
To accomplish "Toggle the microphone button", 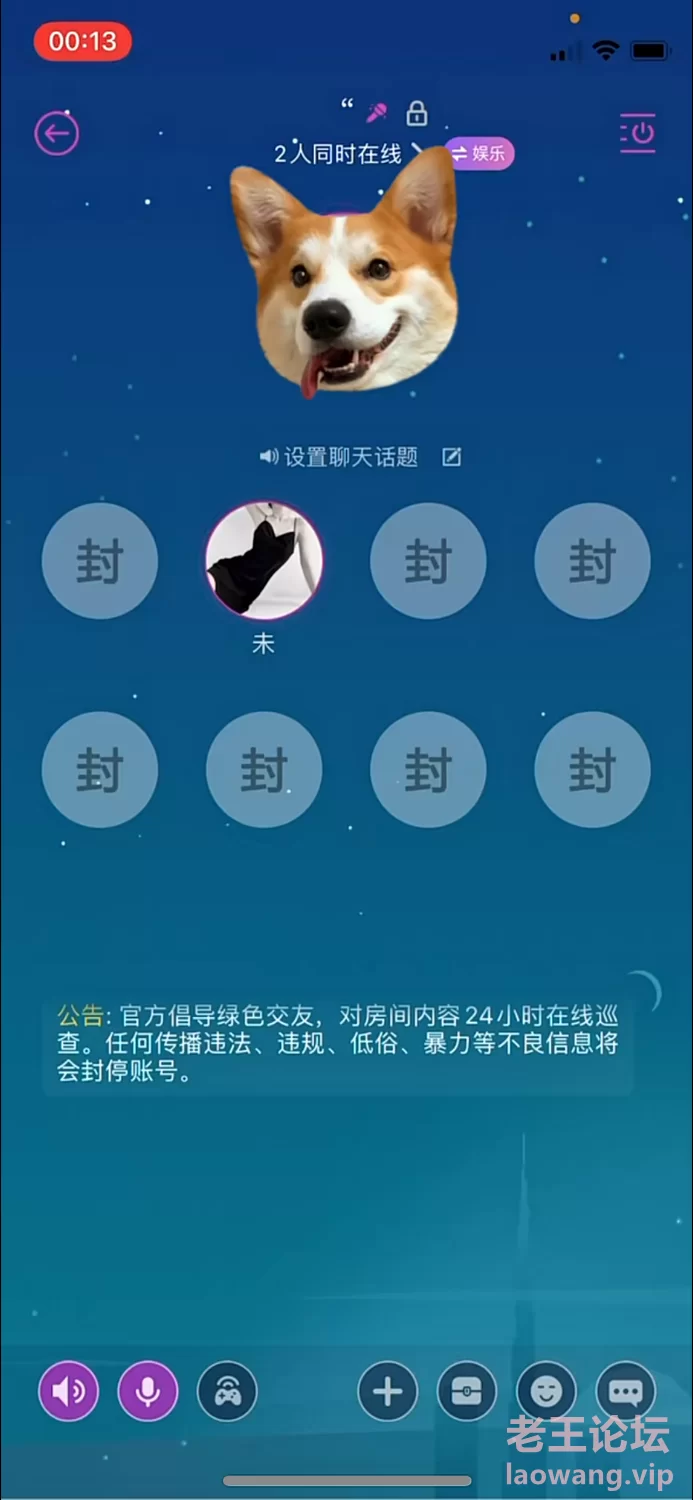I will [148, 1391].
